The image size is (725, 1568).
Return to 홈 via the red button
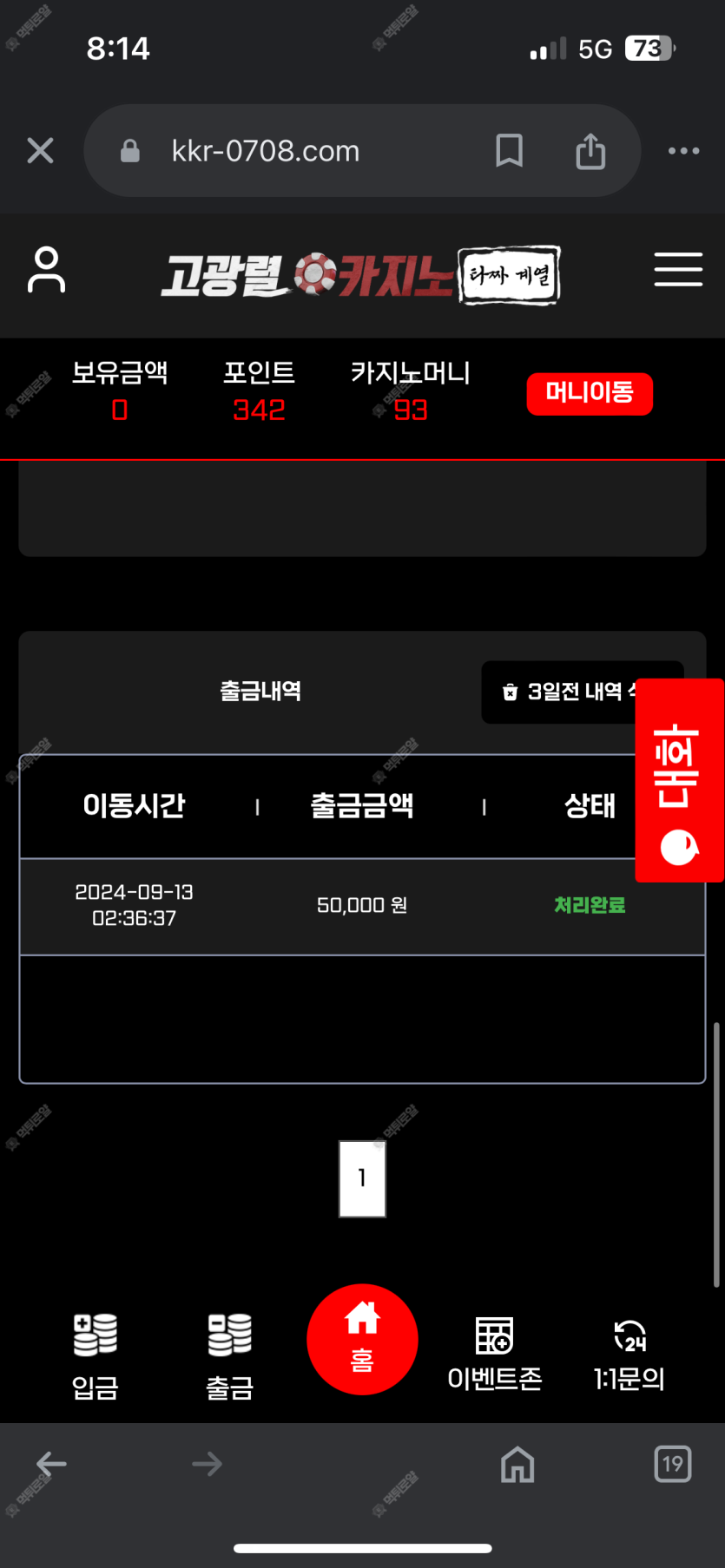click(x=362, y=1339)
